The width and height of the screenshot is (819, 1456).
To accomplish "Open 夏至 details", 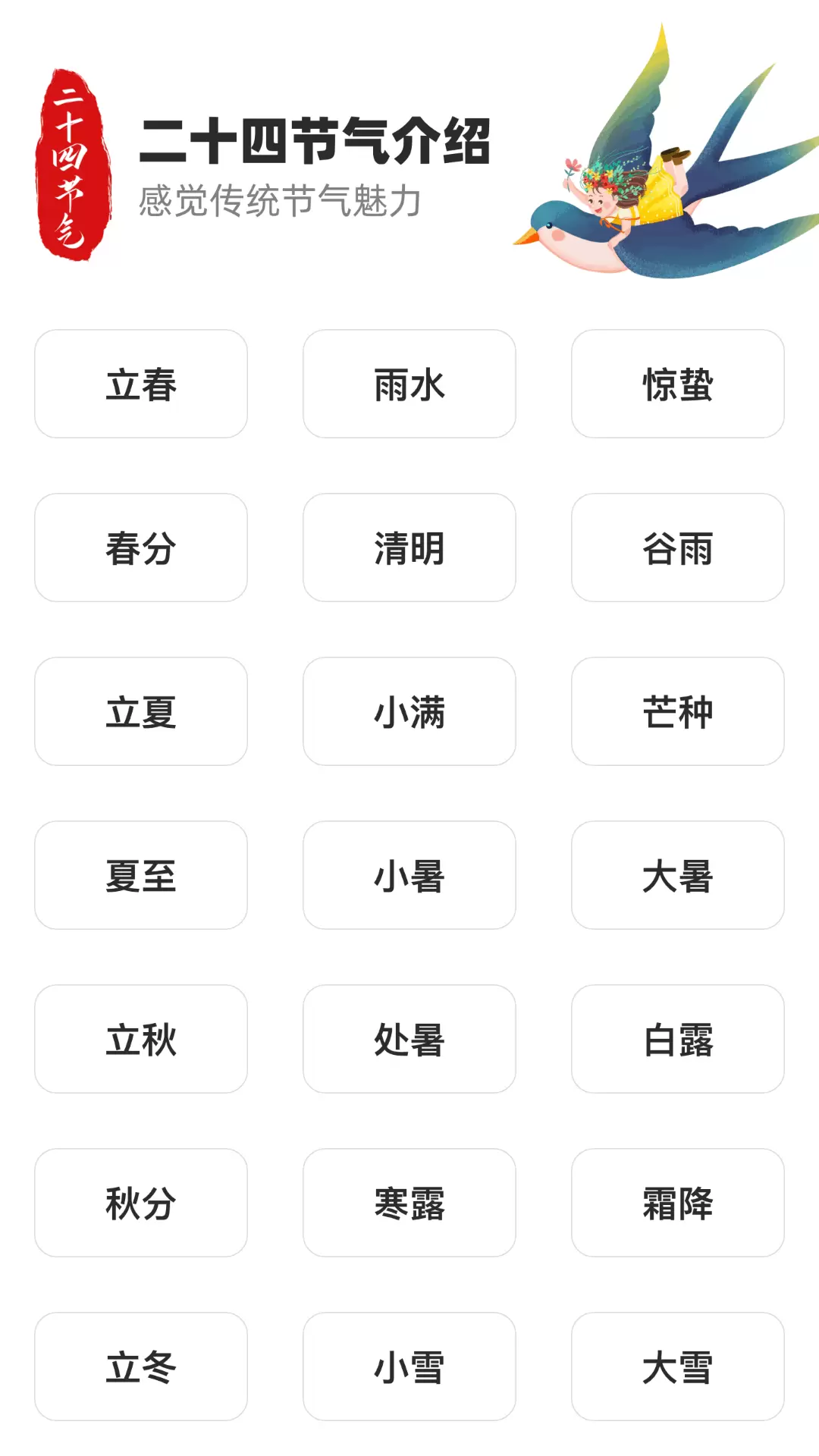I will pos(141,875).
